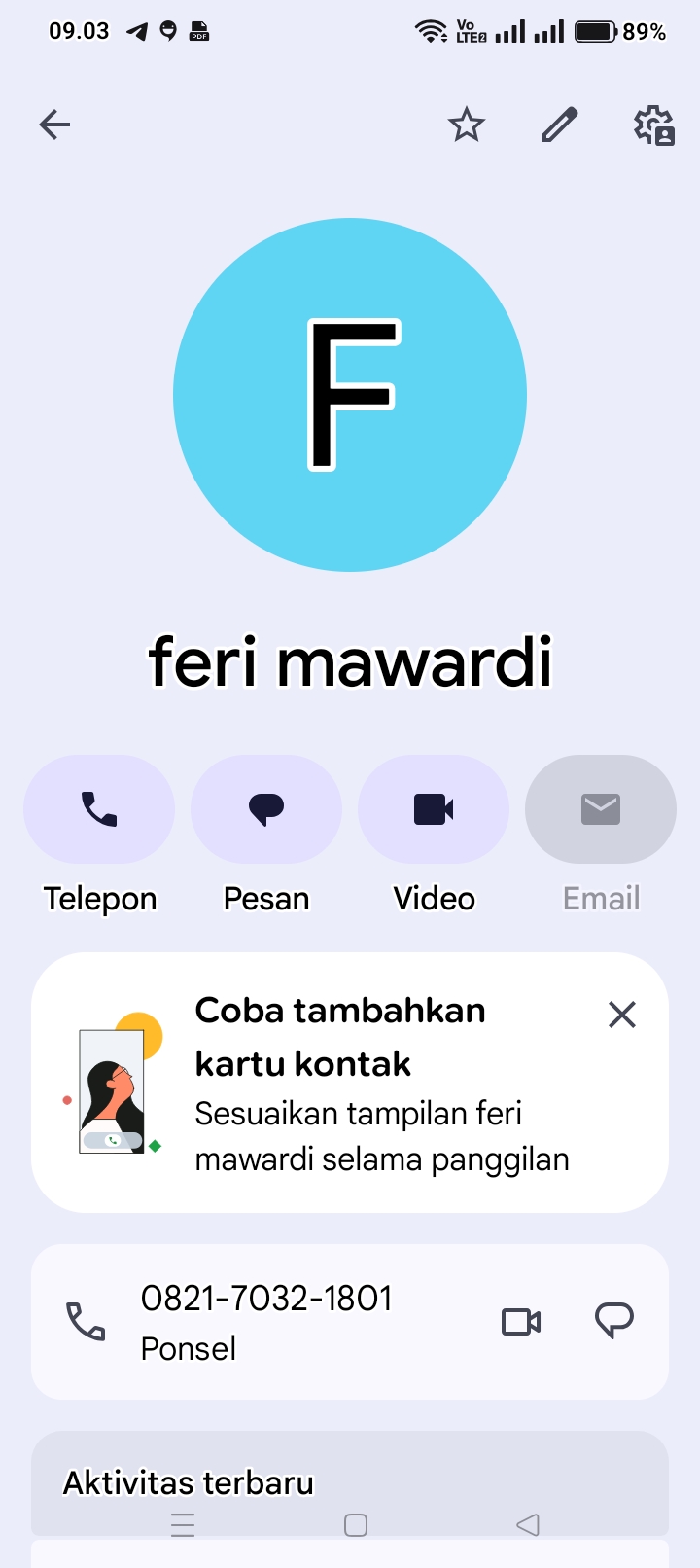The width and height of the screenshot is (700, 1568).
Task: Tap the grayed-out Email icon
Action: click(601, 808)
